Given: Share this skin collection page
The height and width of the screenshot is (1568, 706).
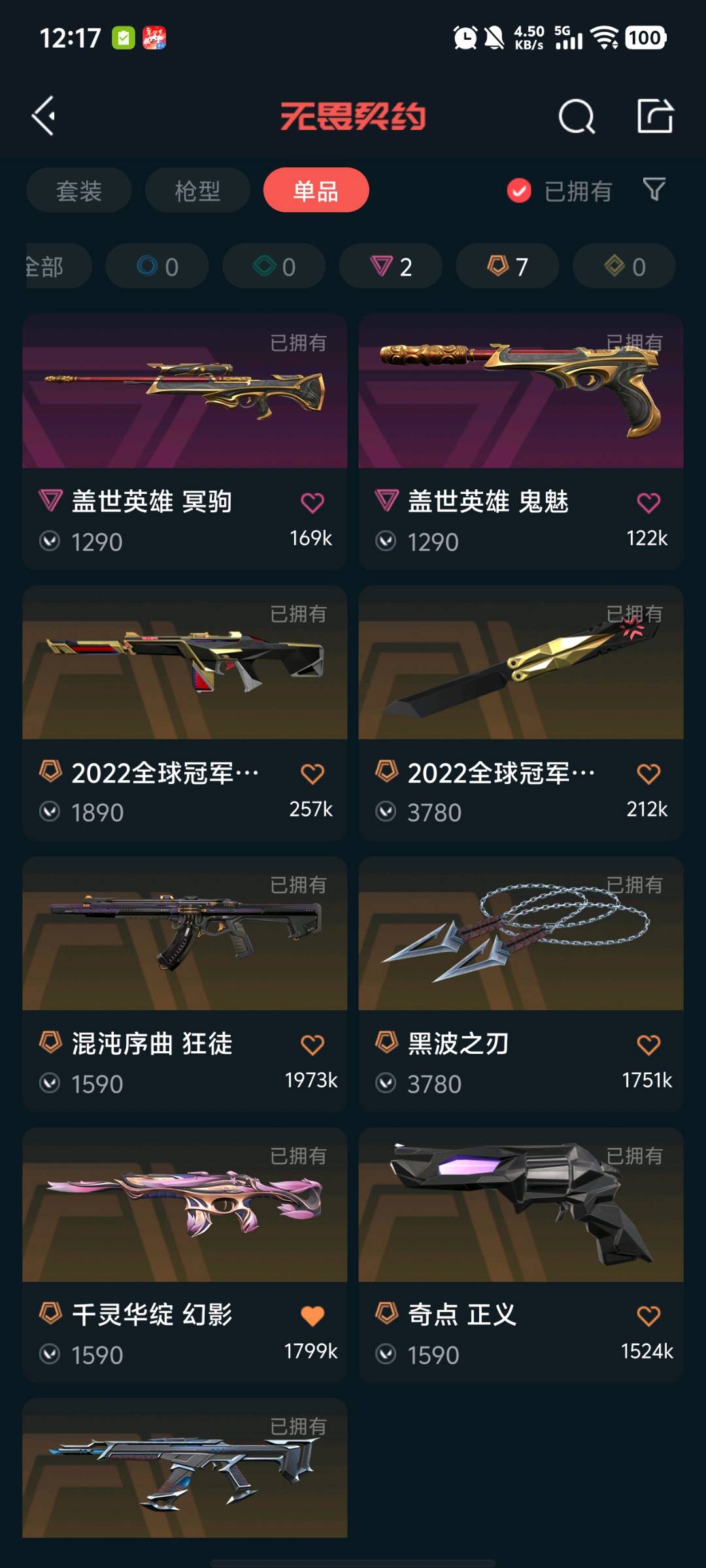Looking at the screenshot, I should pos(655,117).
